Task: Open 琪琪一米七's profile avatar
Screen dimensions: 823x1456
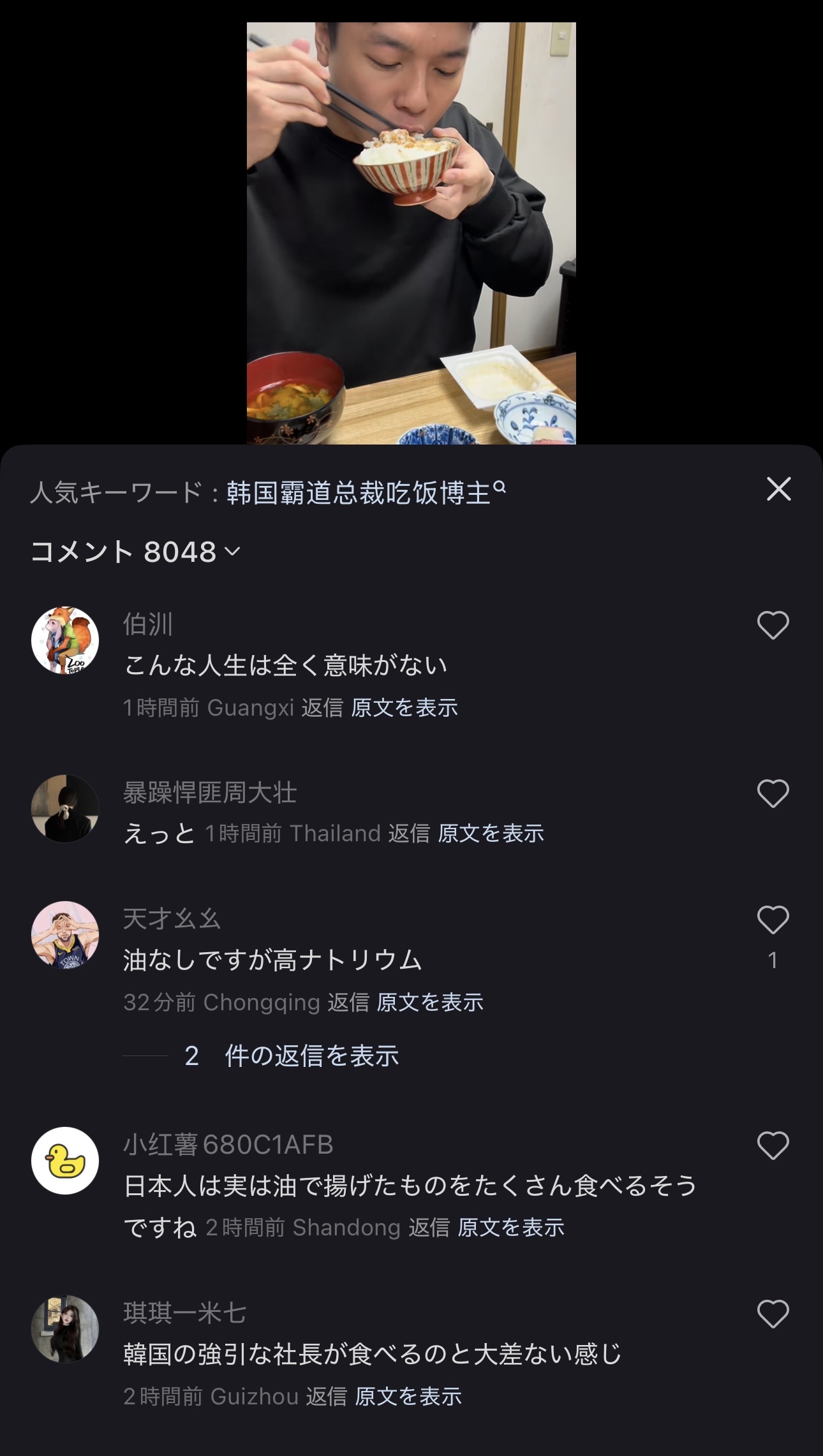Action: coord(65,1329)
